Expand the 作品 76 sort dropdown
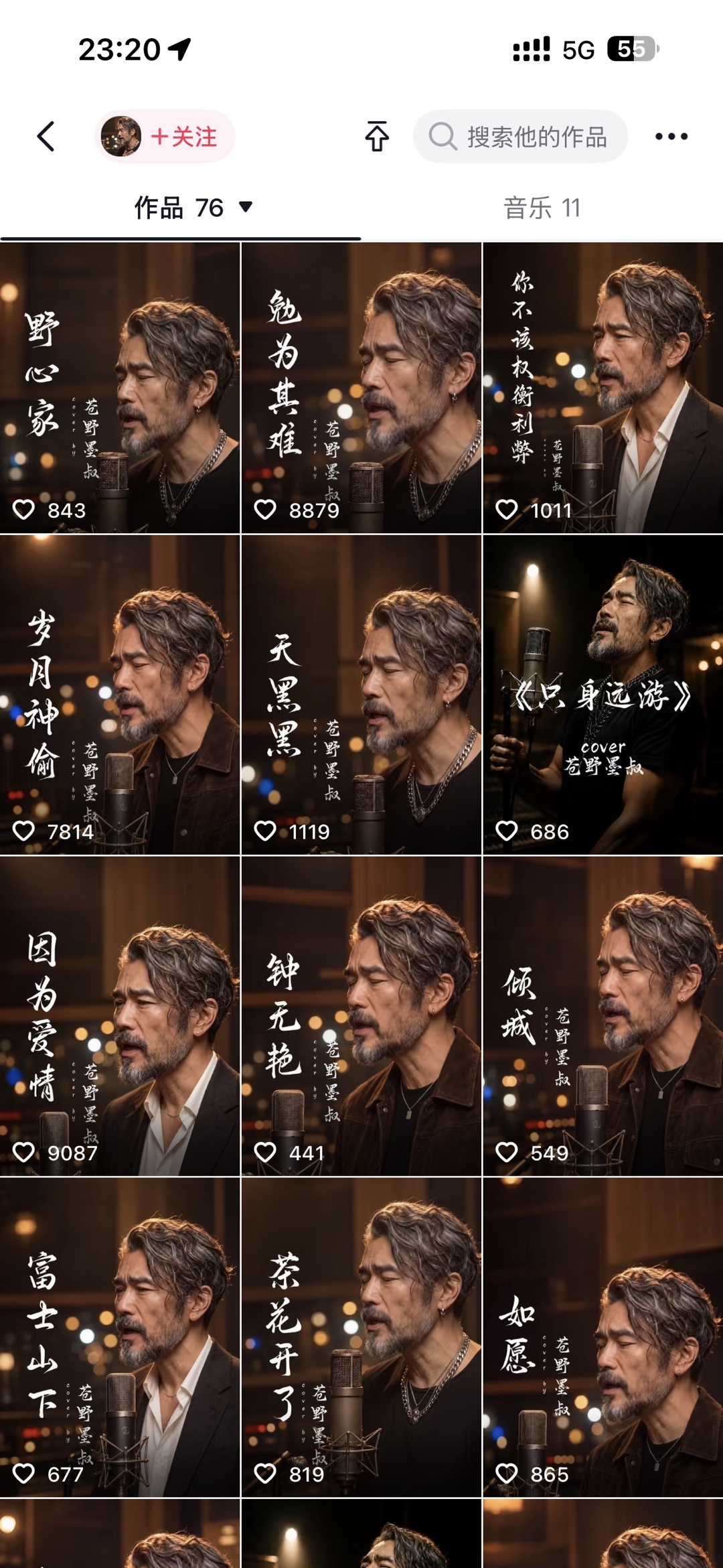The width and height of the screenshot is (723, 1568). point(194,208)
